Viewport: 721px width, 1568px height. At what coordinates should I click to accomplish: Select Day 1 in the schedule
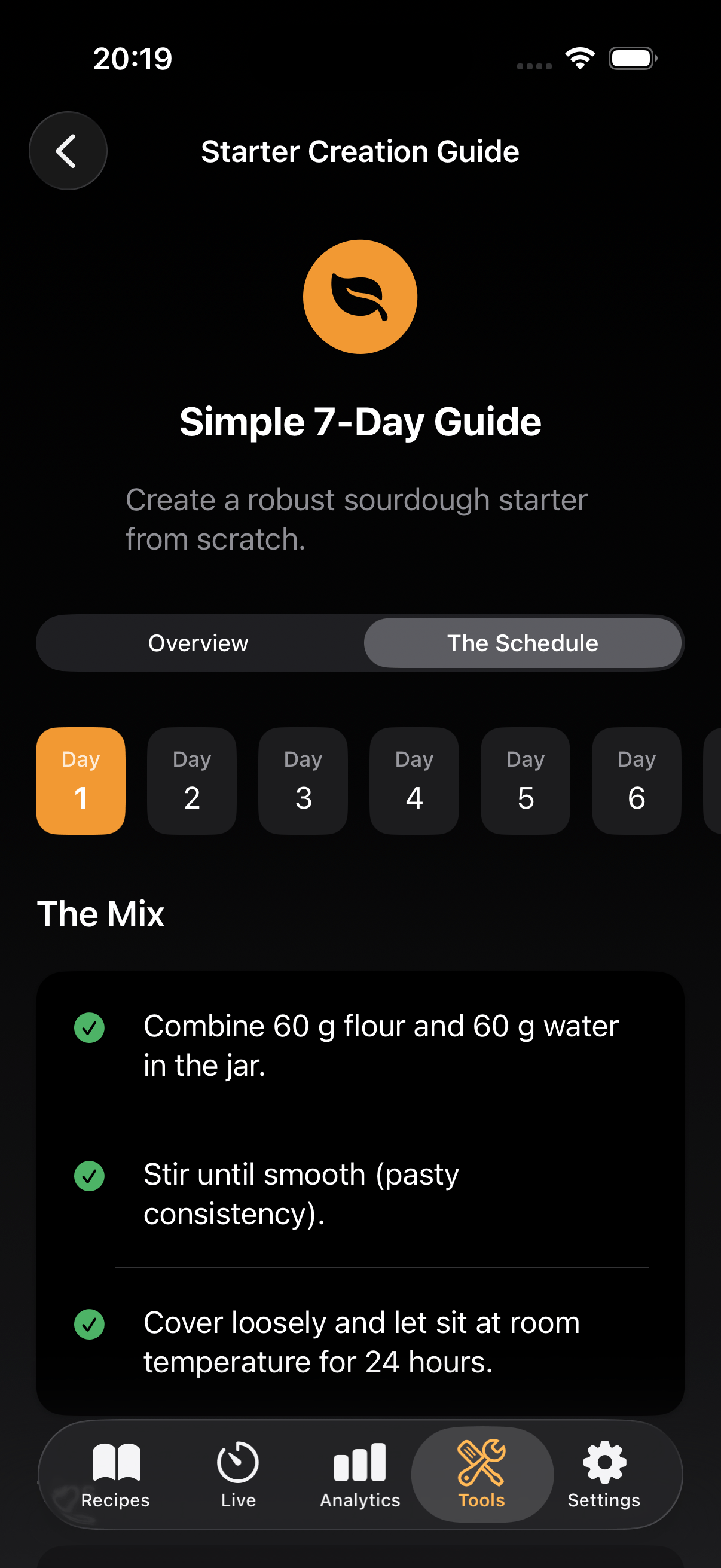coord(81,780)
